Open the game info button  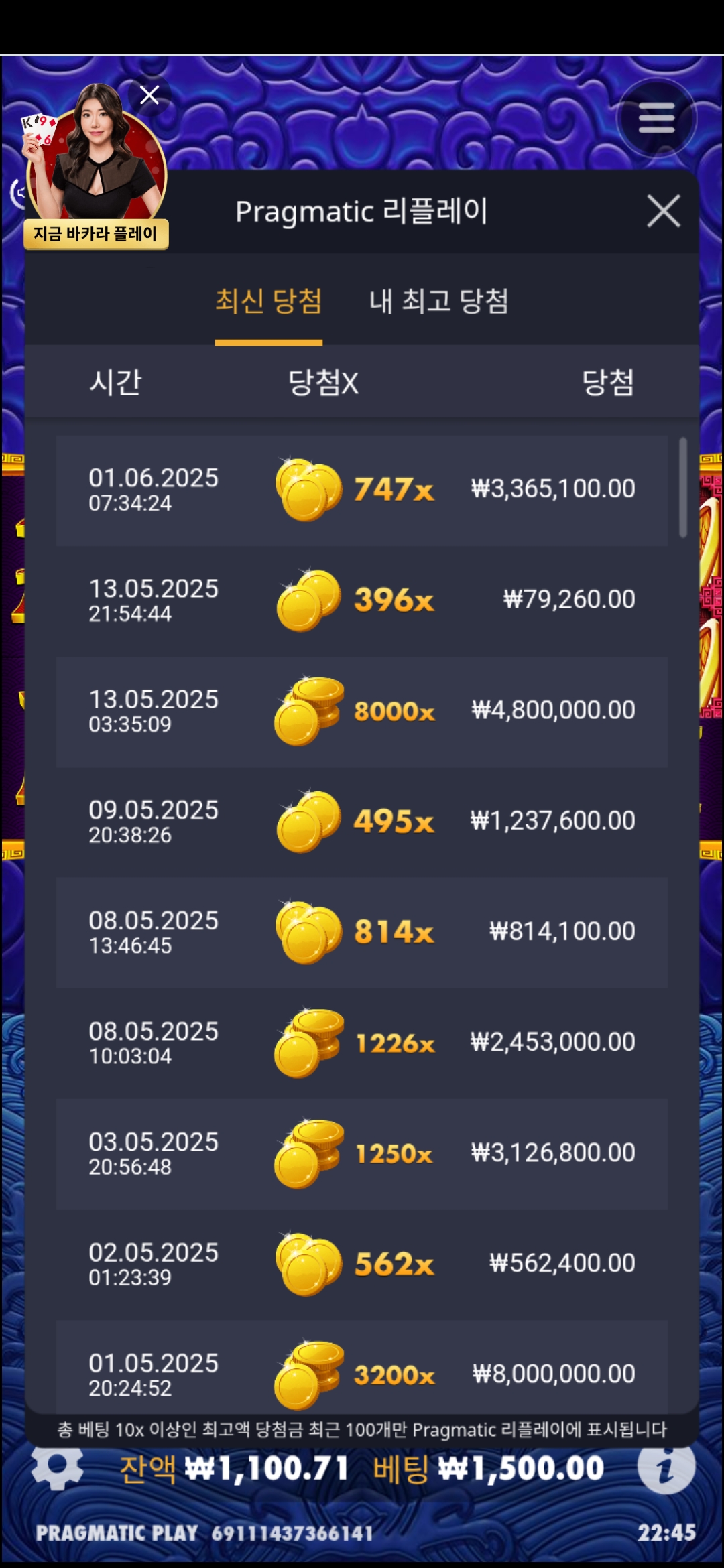coord(666,1466)
